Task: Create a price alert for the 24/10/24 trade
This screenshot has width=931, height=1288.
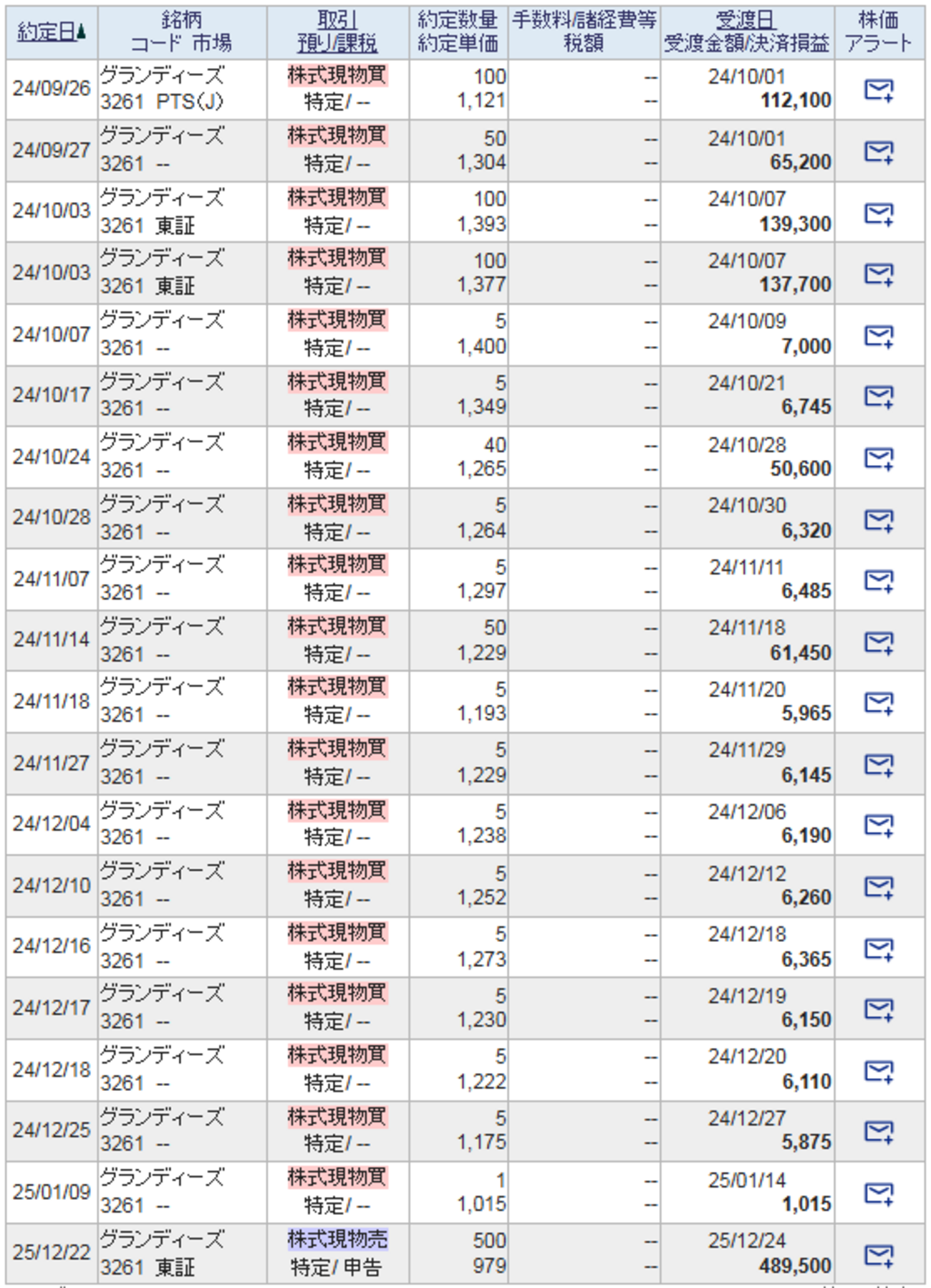Action: point(879,458)
